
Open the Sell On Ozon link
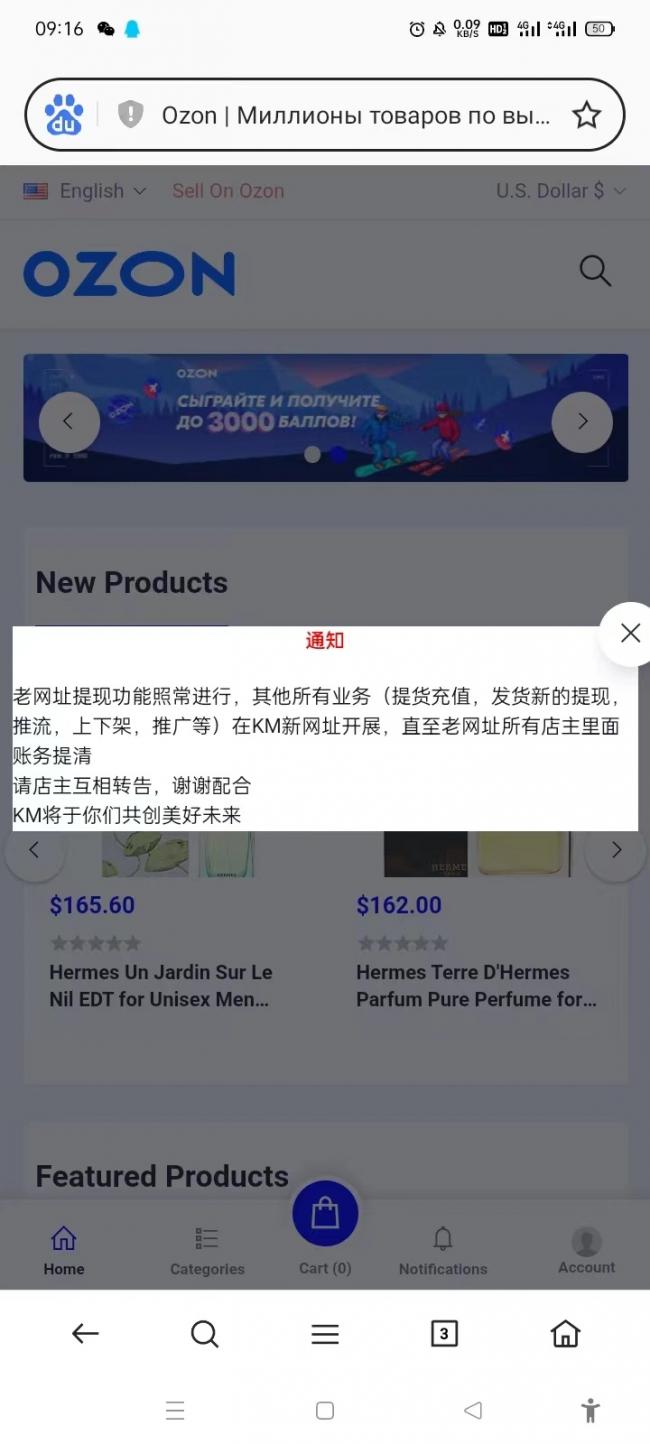point(228,191)
